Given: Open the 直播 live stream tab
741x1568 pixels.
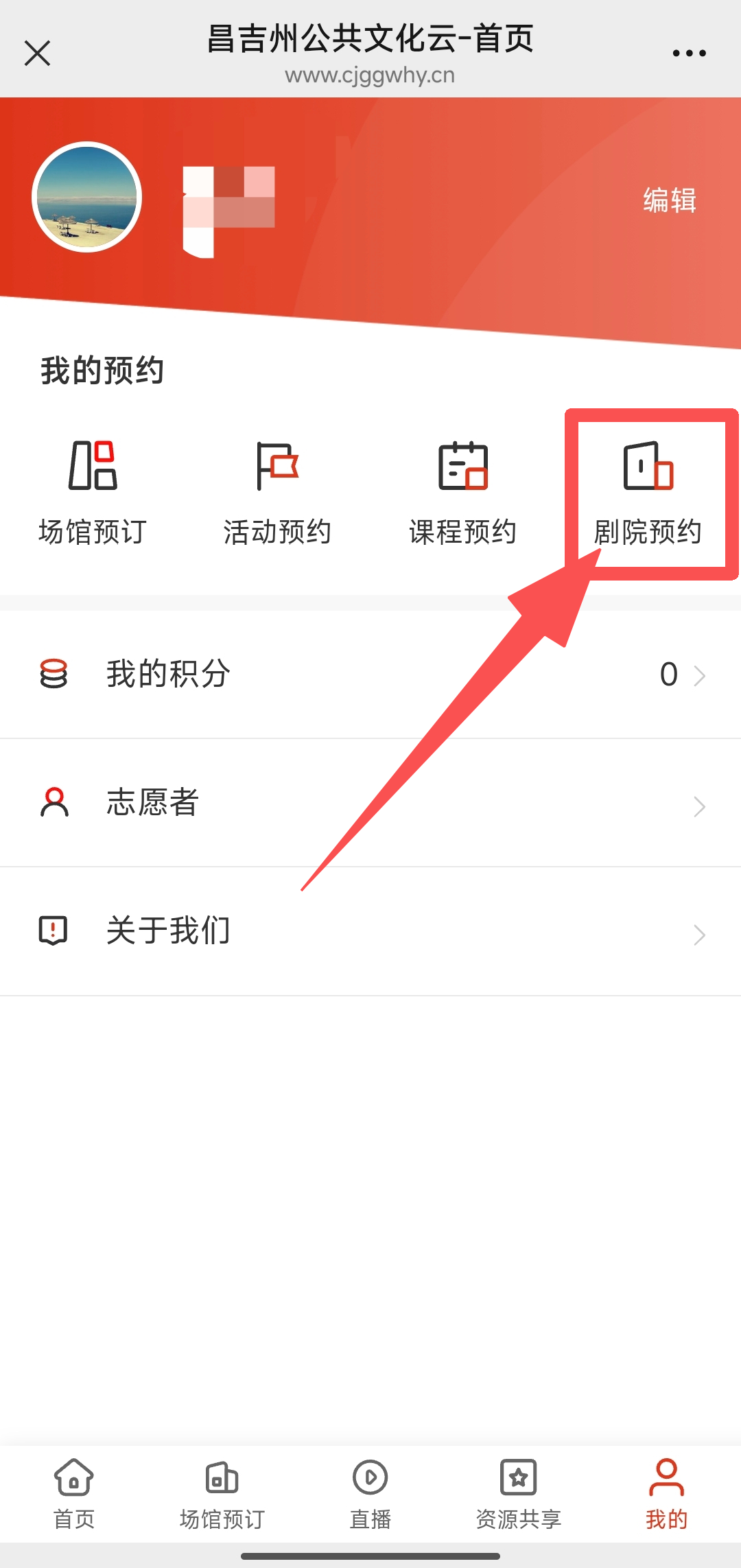Looking at the screenshot, I should point(370,1494).
